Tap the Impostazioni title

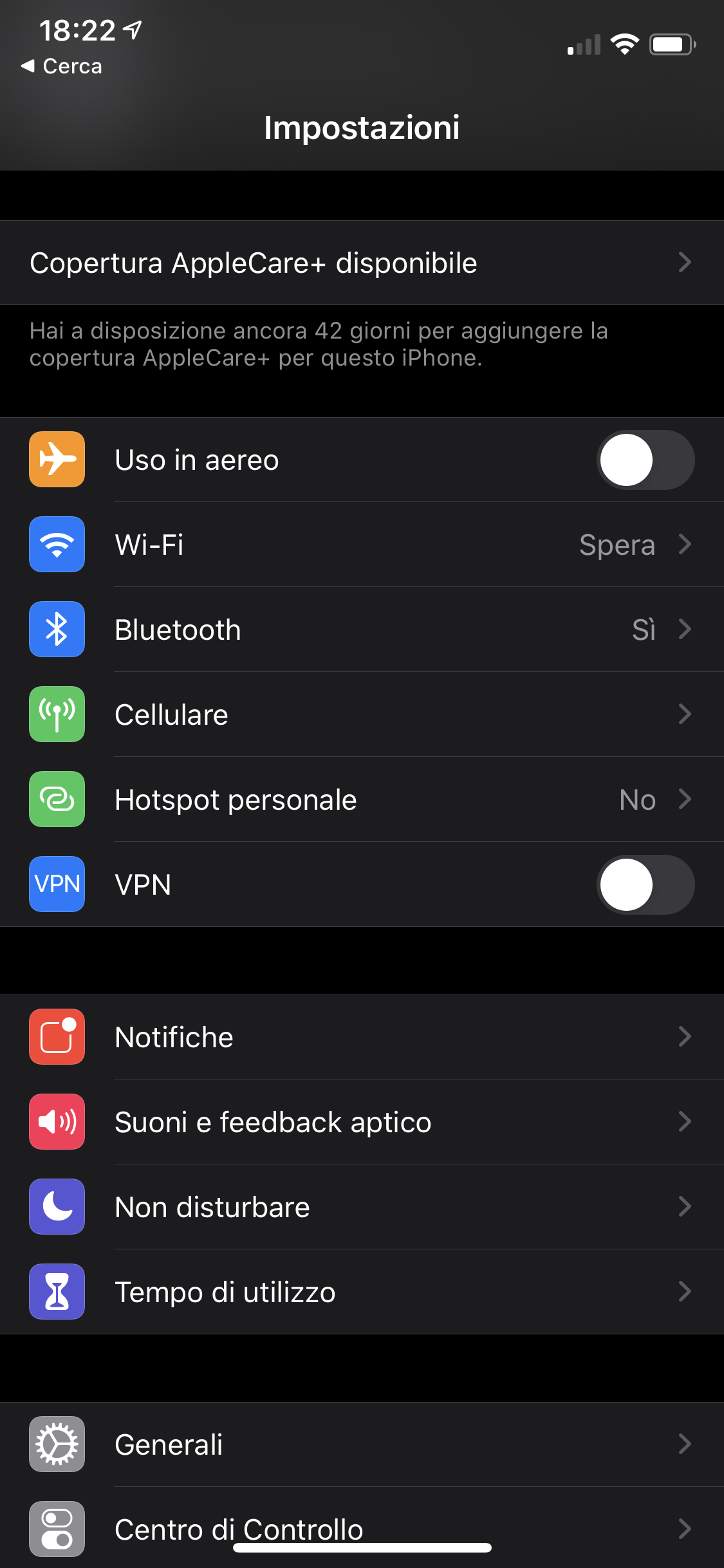coord(362,127)
